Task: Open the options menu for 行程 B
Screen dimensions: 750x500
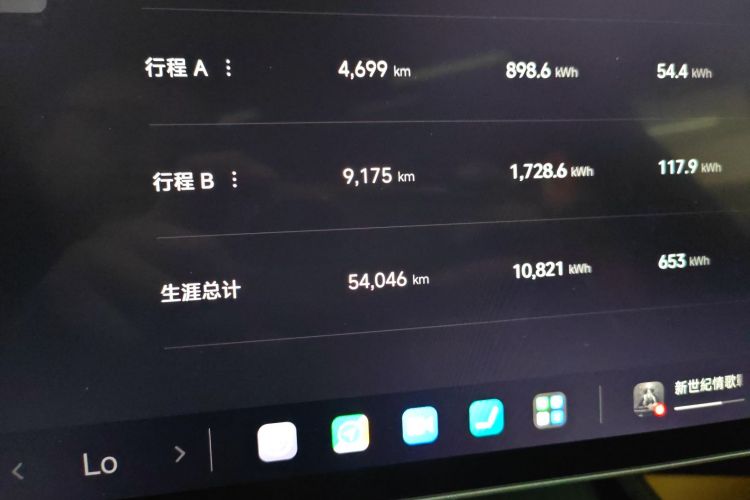Action: coord(234,180)
